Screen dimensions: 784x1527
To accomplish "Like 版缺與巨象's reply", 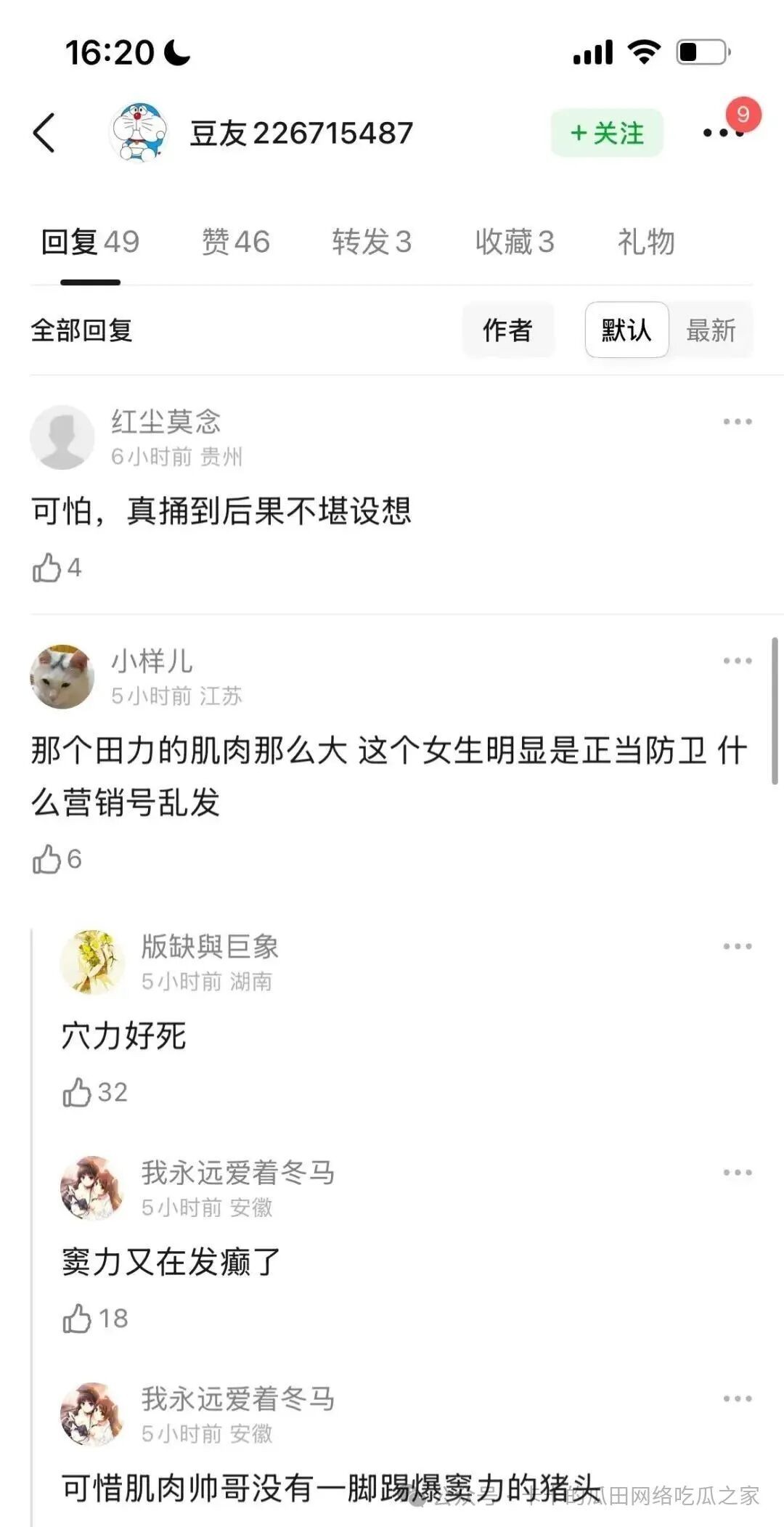I will coord(78,1092).
